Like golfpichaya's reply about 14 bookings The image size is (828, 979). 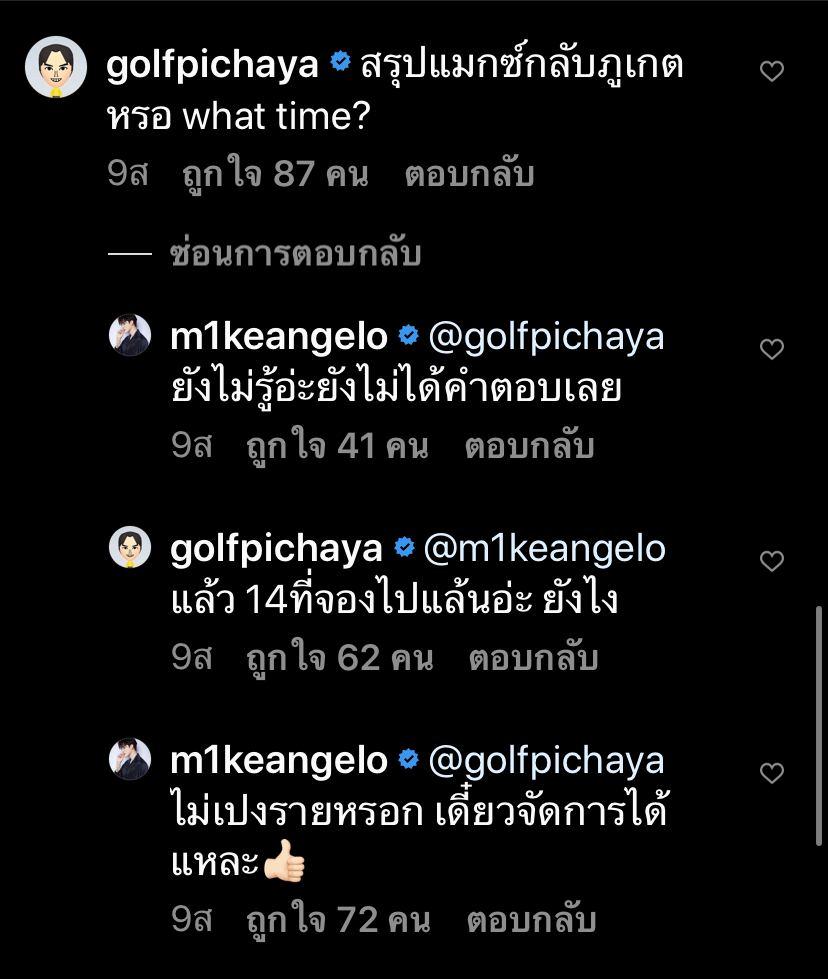point(771,562)
